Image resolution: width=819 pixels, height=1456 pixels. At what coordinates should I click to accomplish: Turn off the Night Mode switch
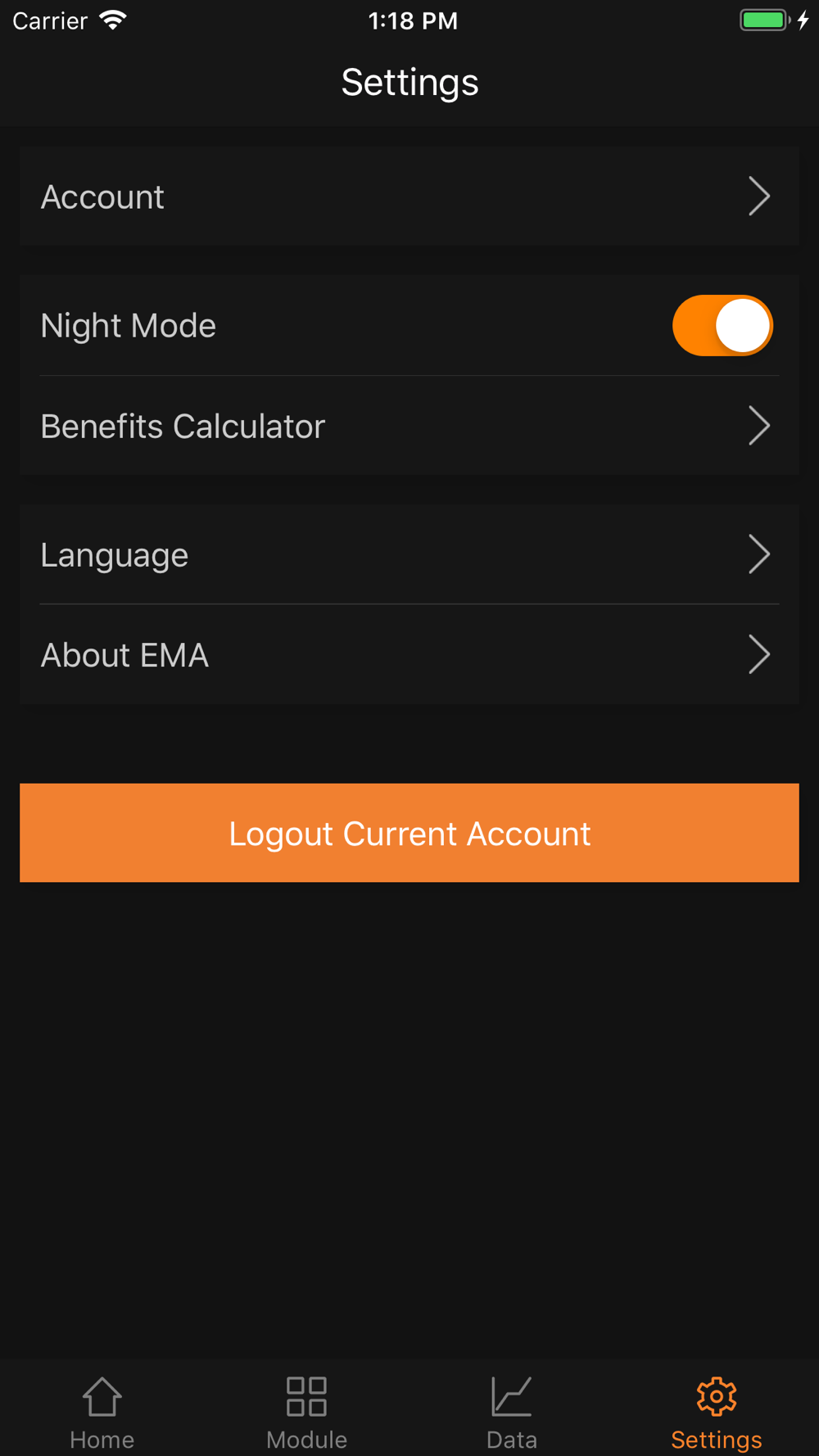[x=722, y=326]
